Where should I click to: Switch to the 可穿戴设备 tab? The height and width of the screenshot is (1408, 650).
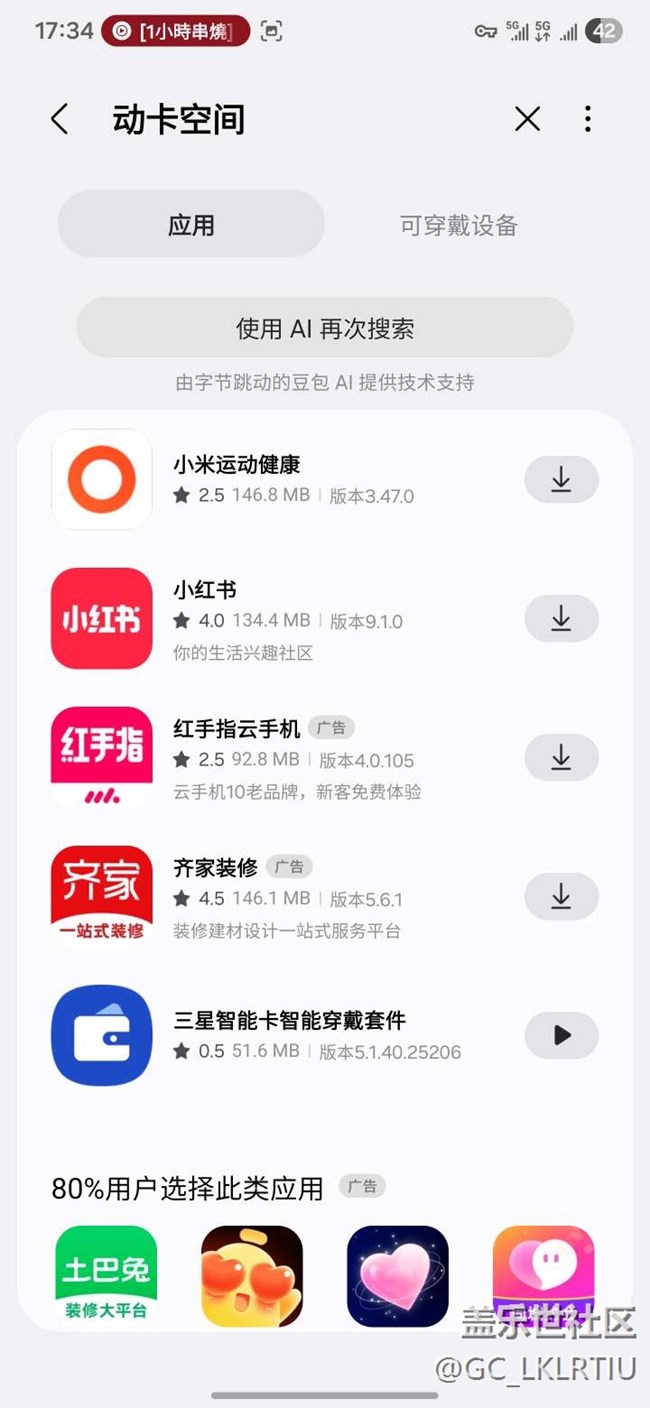coord(458,225)
